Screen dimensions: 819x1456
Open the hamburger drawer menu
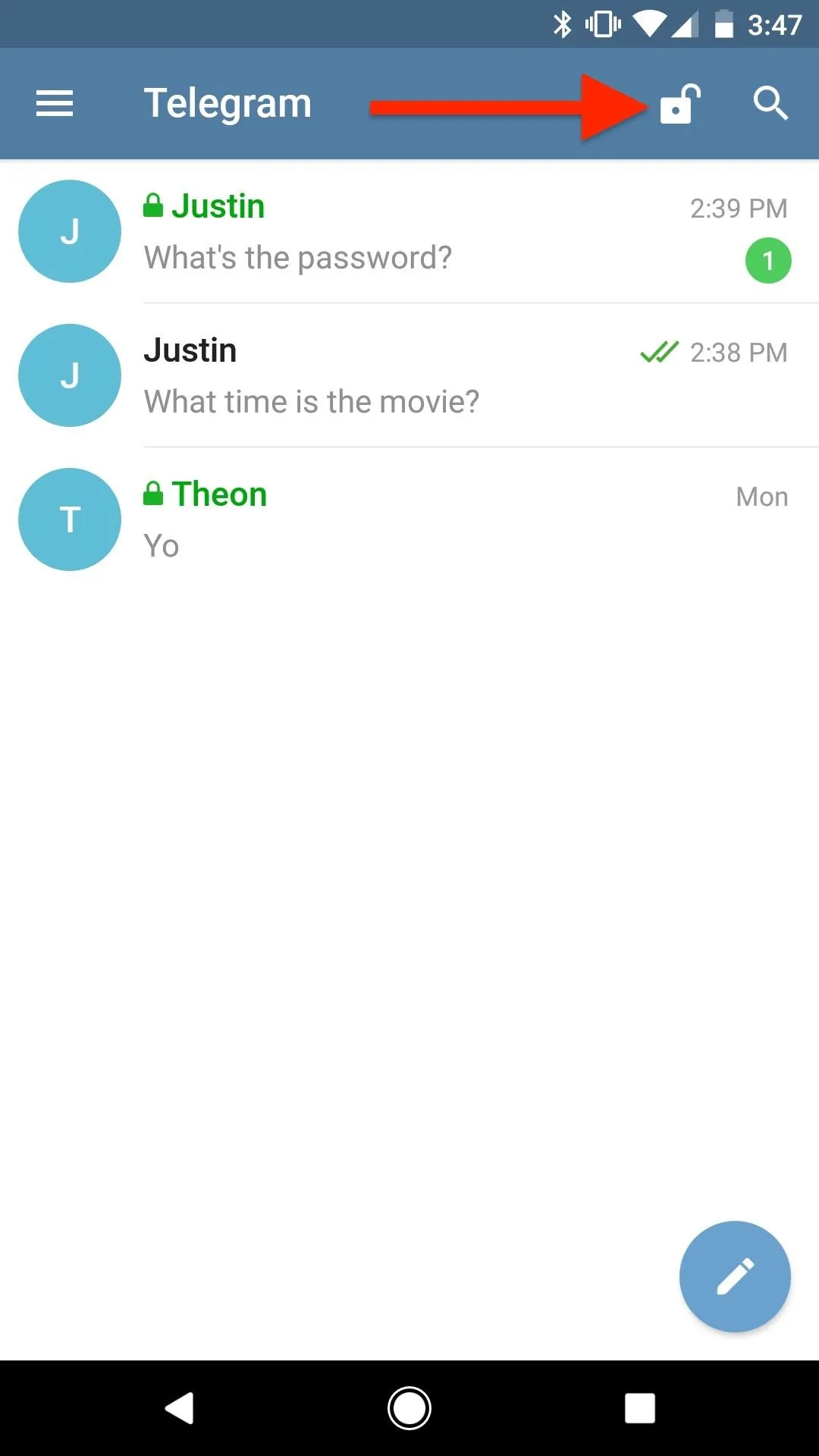click(x=55, y=104)
